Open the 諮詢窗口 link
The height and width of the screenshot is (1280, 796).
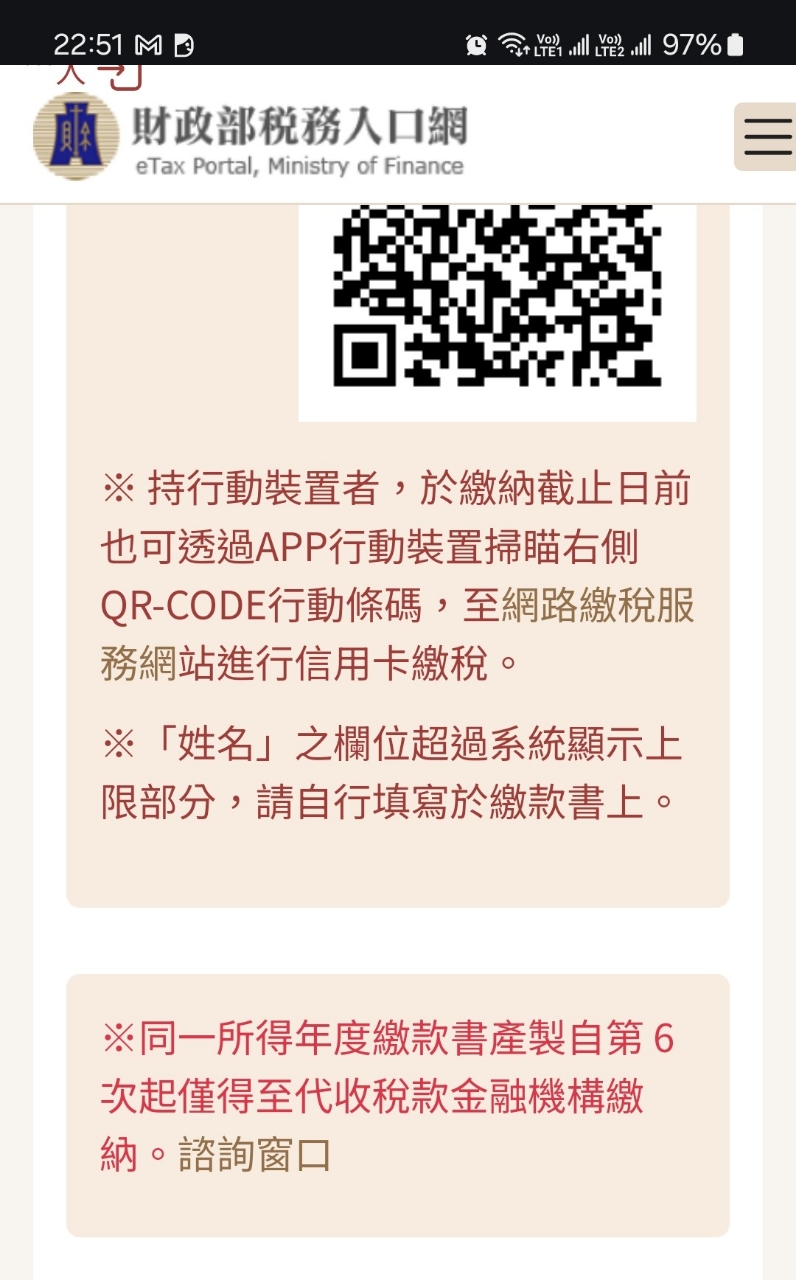254,1155
